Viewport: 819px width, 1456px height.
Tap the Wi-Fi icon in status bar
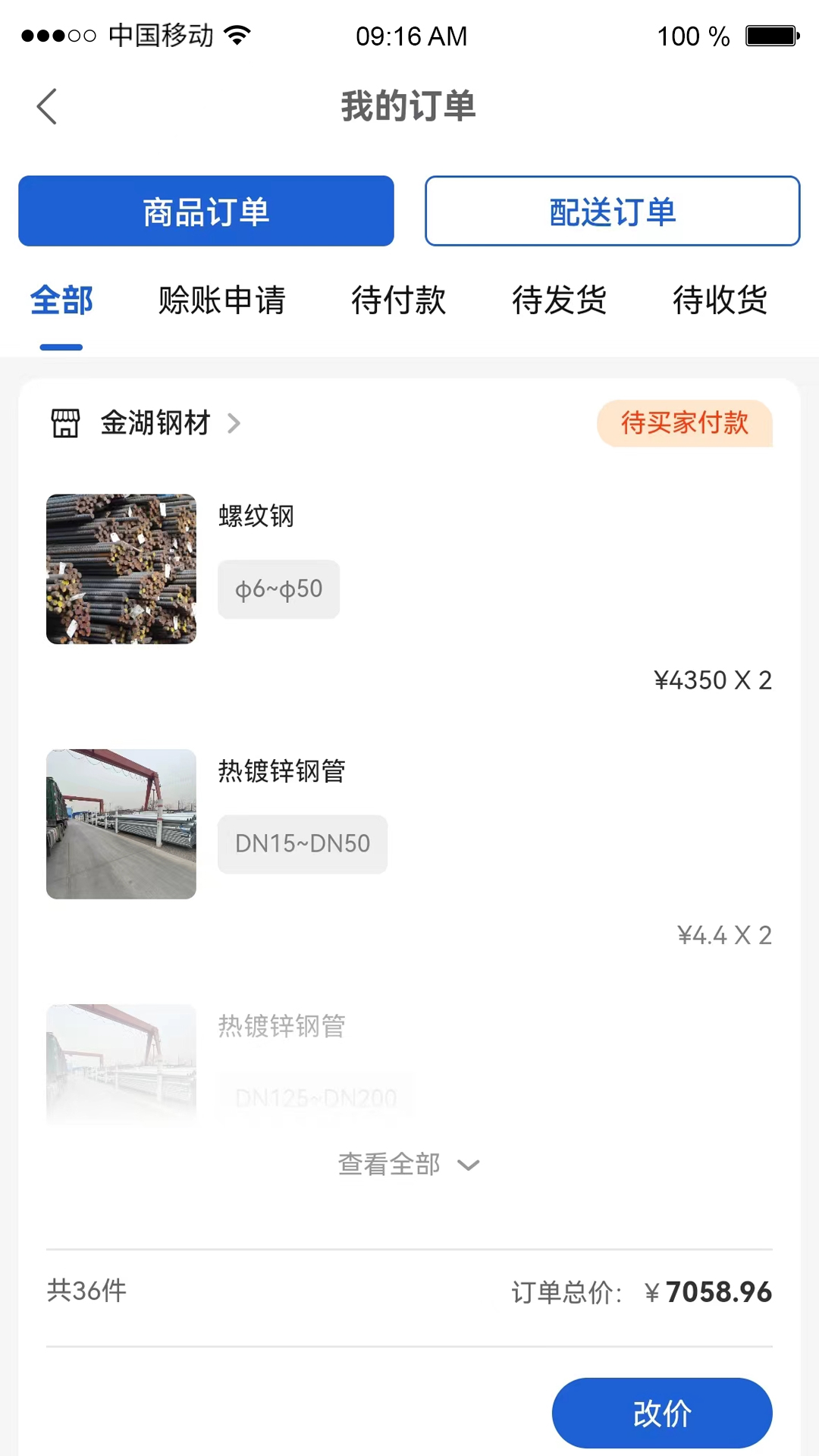236,34
